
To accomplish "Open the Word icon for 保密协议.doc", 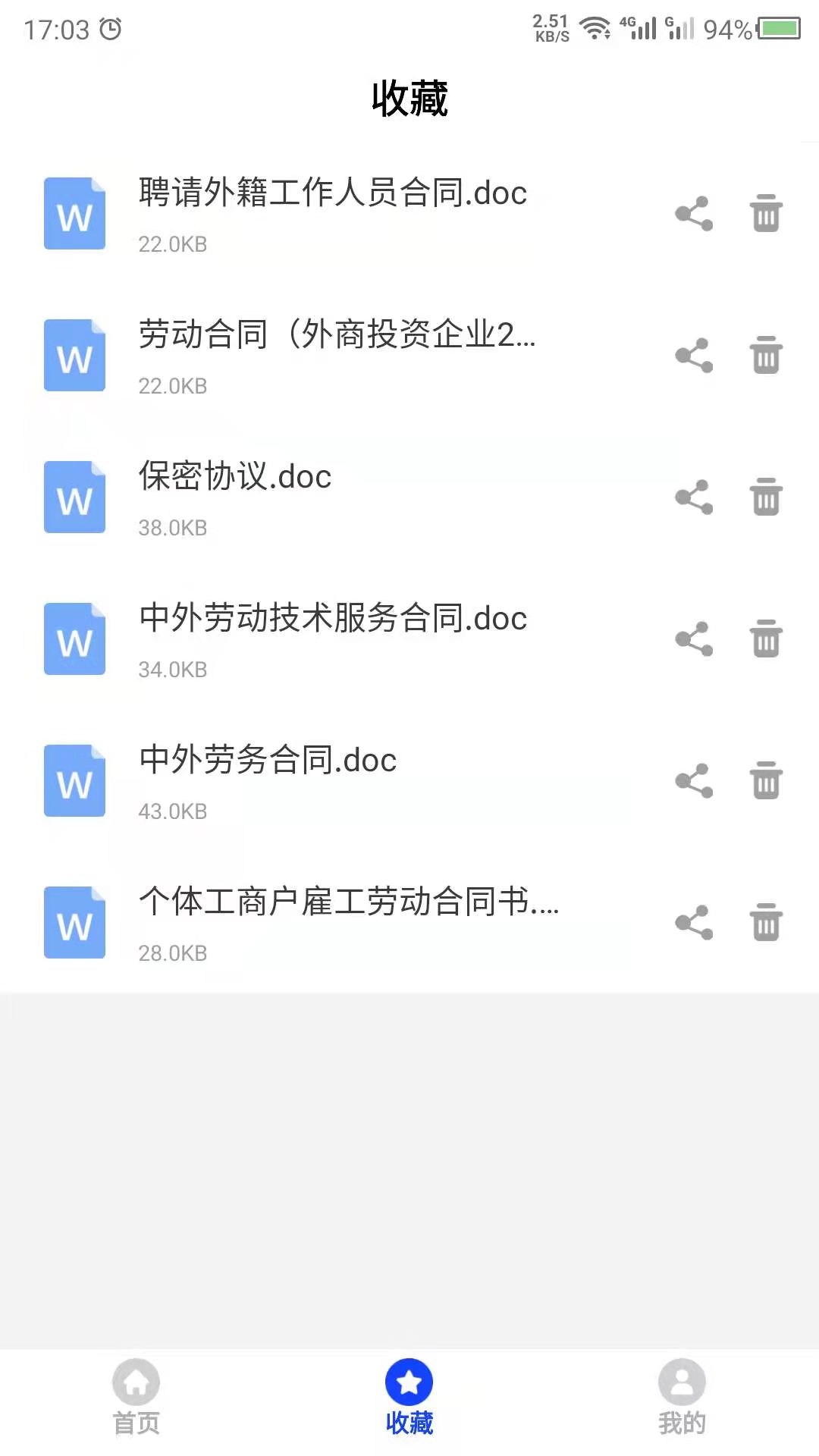I will coord(74,497).
